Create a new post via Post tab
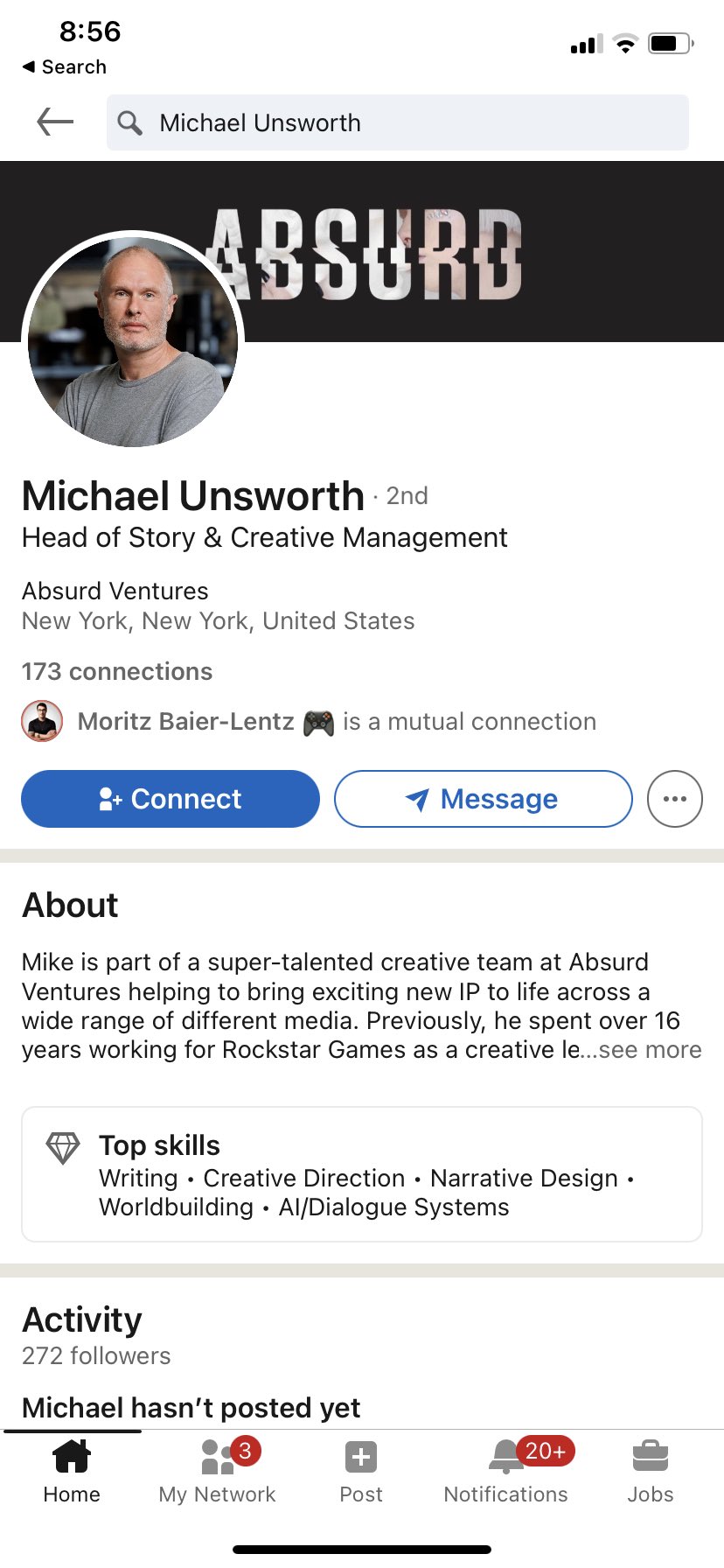Viewport: 724px width, 1568px height. [x=361, y=1470]
